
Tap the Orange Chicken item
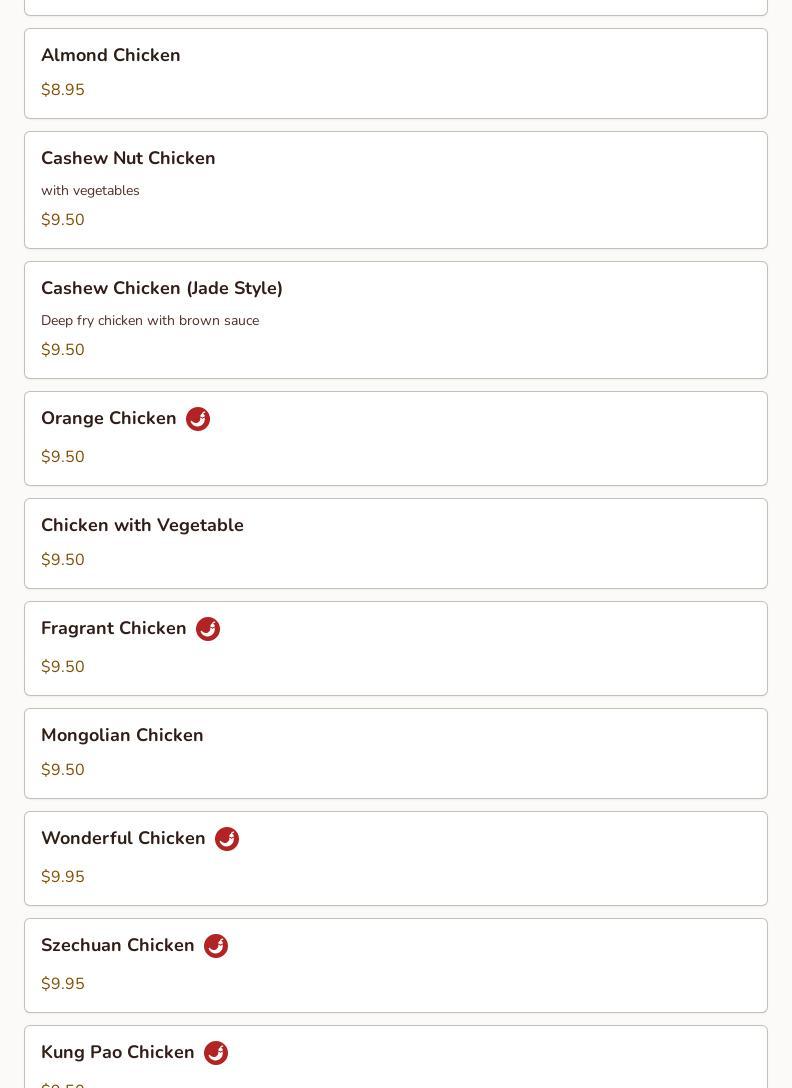(395, 438)
